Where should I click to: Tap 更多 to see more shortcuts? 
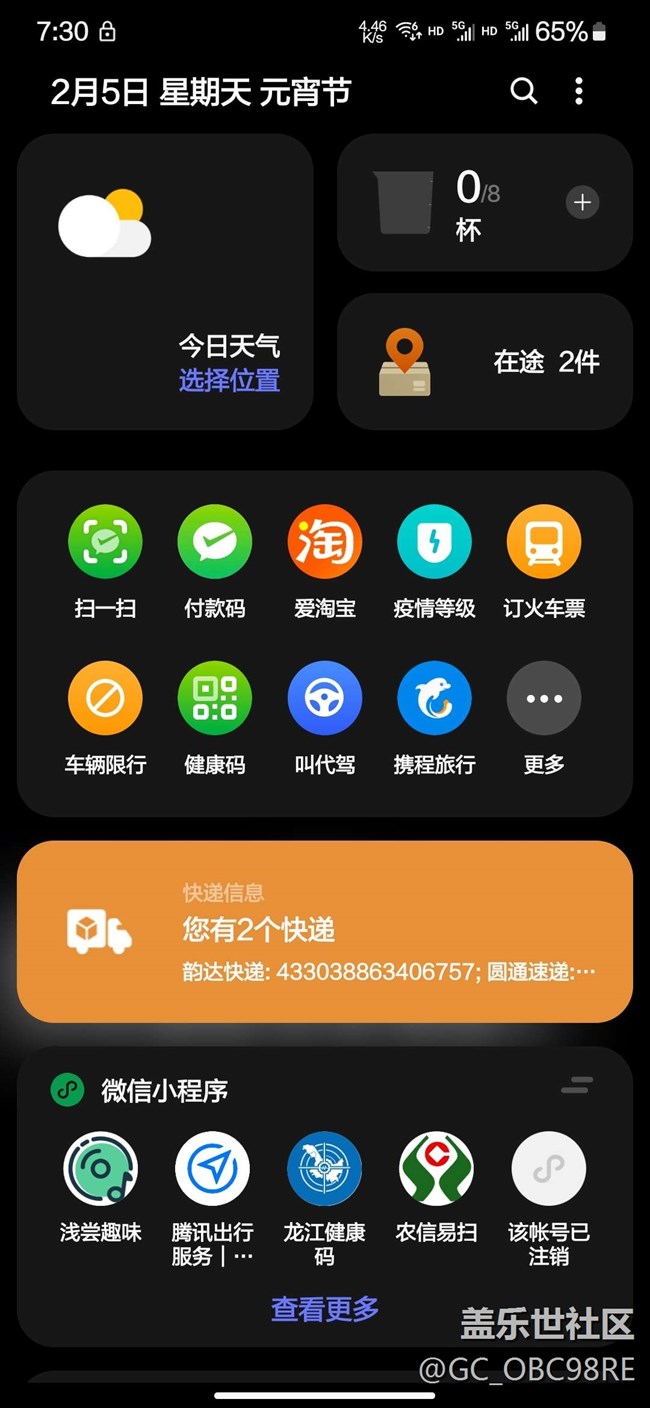pos(544,699)
